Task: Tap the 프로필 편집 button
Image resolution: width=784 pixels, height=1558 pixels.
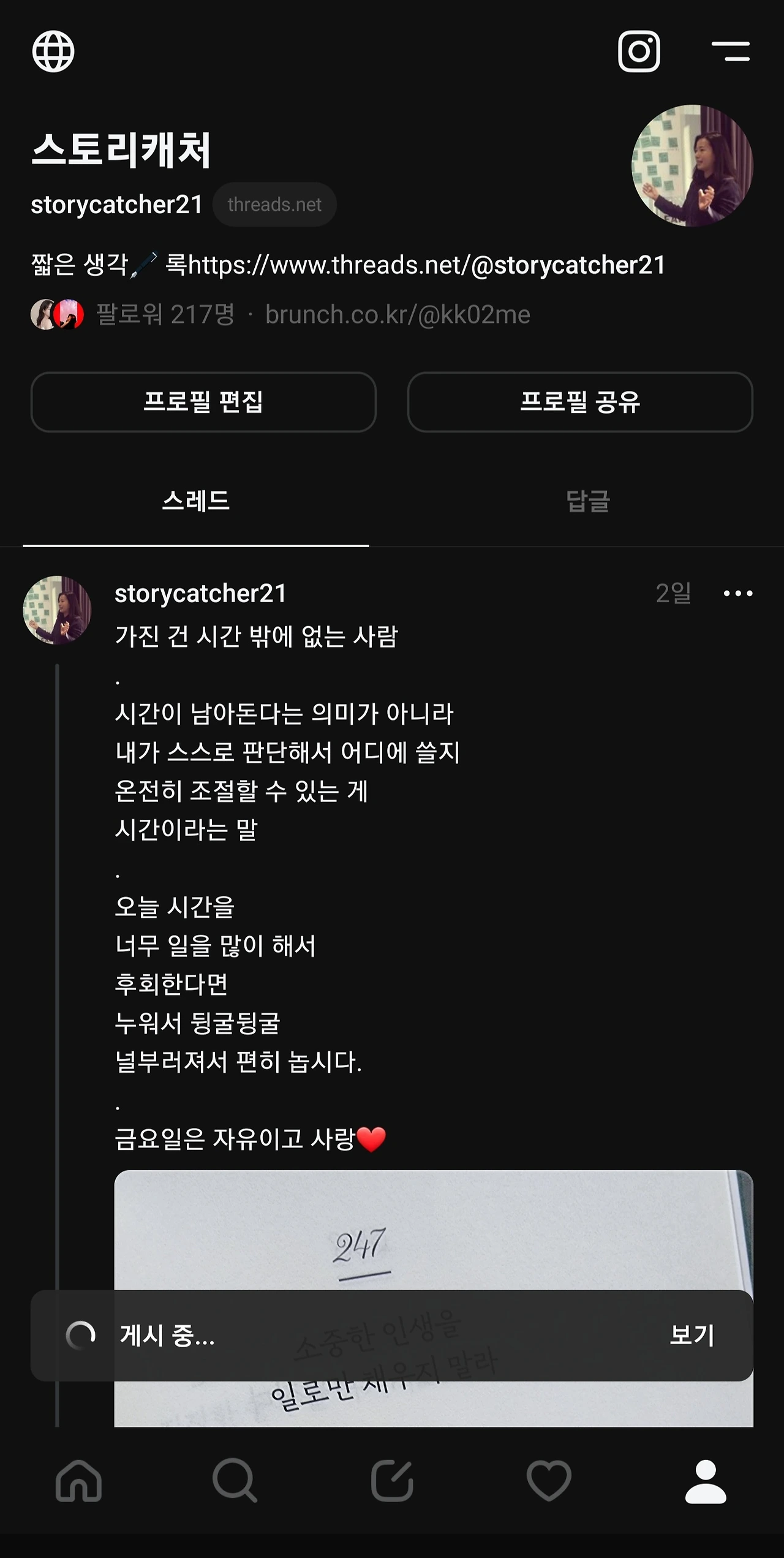Action: [x=203, y=402]
